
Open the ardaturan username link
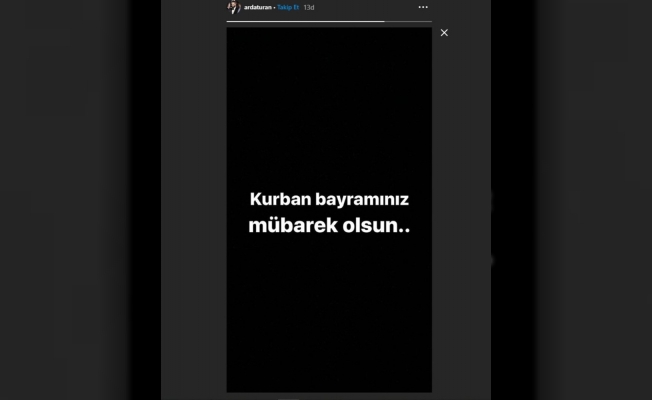tap(257, 7)
